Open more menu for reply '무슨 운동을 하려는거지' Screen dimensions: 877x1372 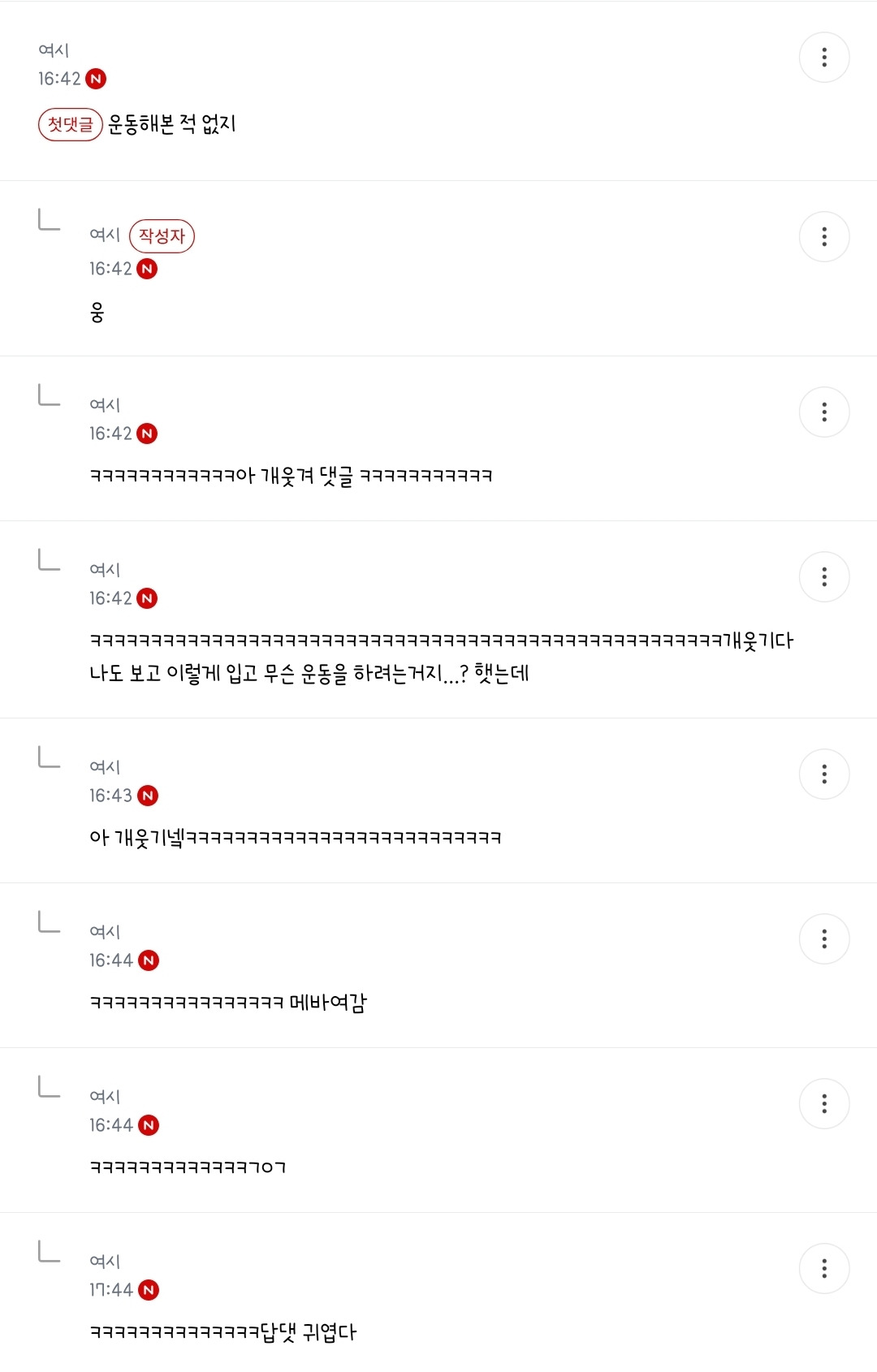[824, 577]
